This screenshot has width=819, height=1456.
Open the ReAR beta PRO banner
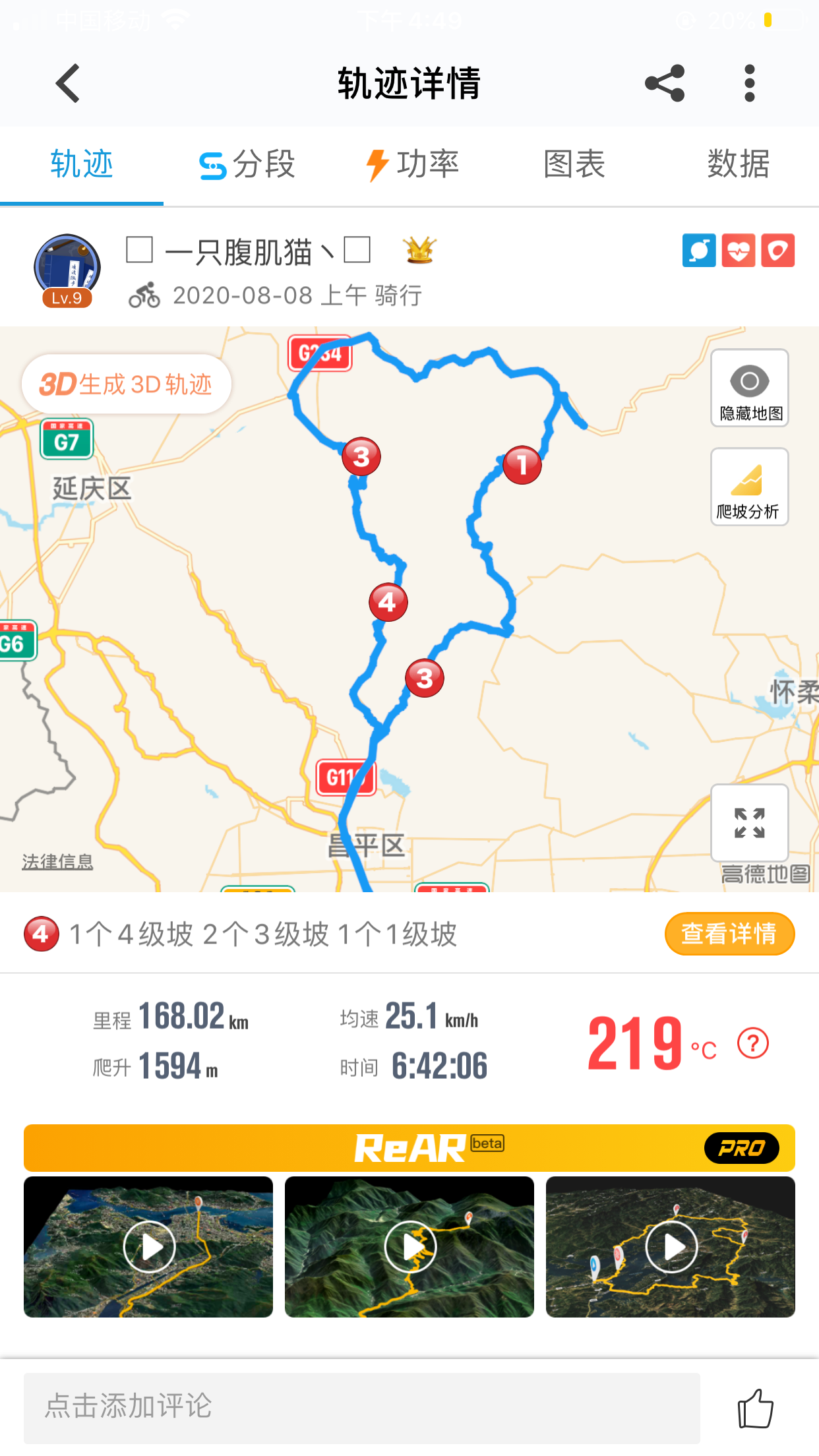click(x=409, y=1148)
